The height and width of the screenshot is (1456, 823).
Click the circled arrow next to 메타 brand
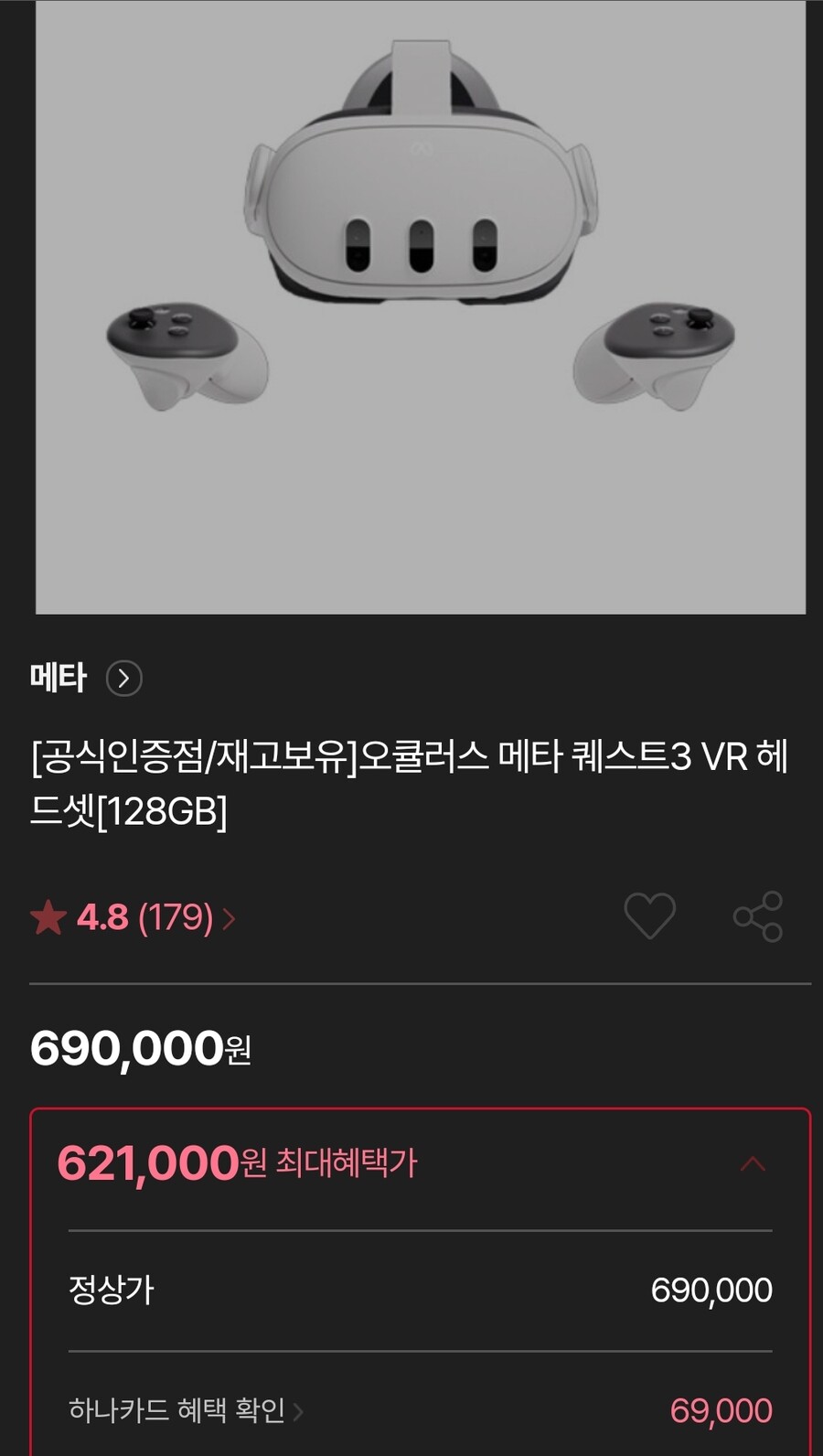point(124,678)
